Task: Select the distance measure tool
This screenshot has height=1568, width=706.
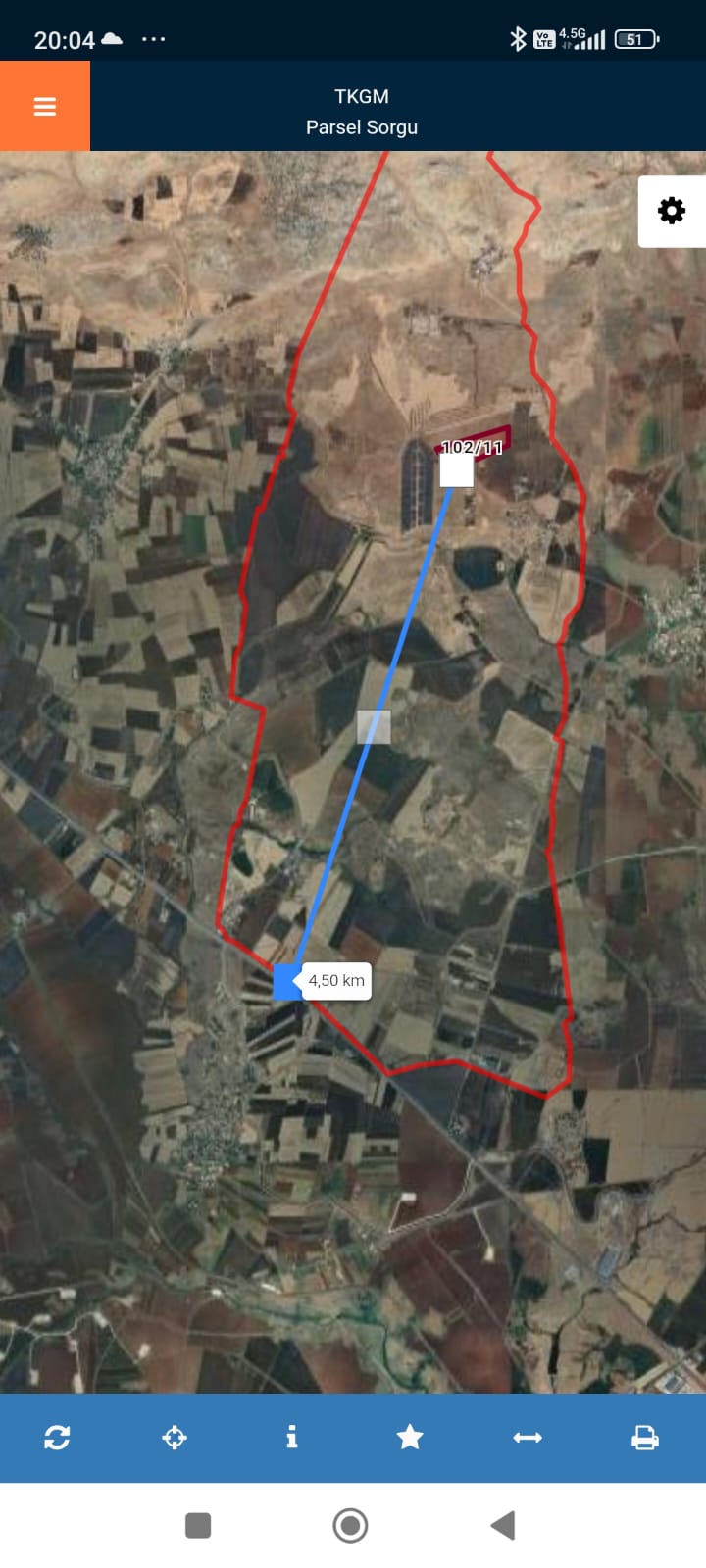Action: pyautogui.click(x=528, y=1438)
